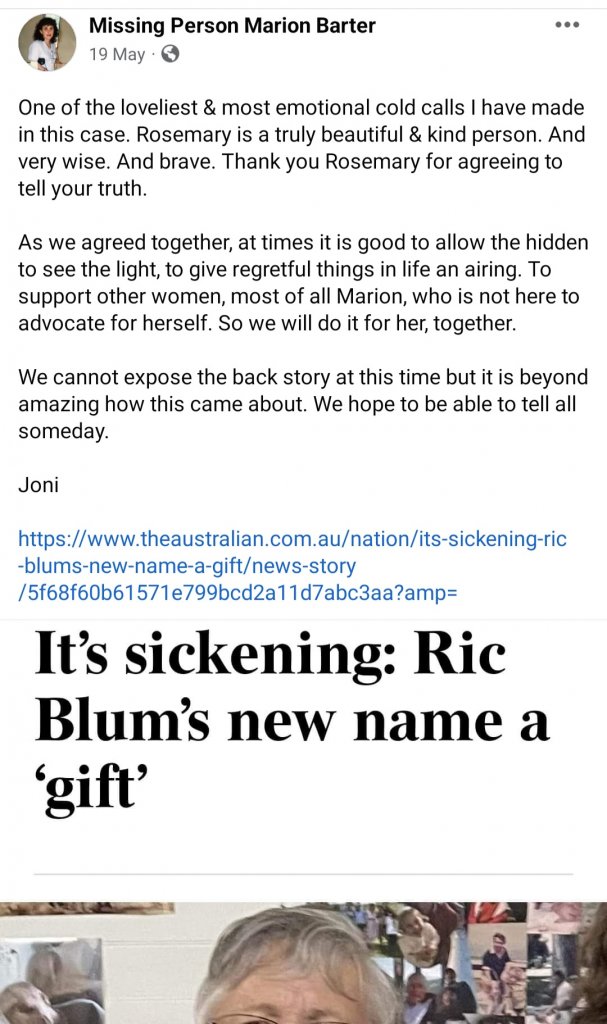Image resolution: width=607 pixels, height=1024 pixels.
Task: Open the page's profile picture
Action: [x=47, y=42]
